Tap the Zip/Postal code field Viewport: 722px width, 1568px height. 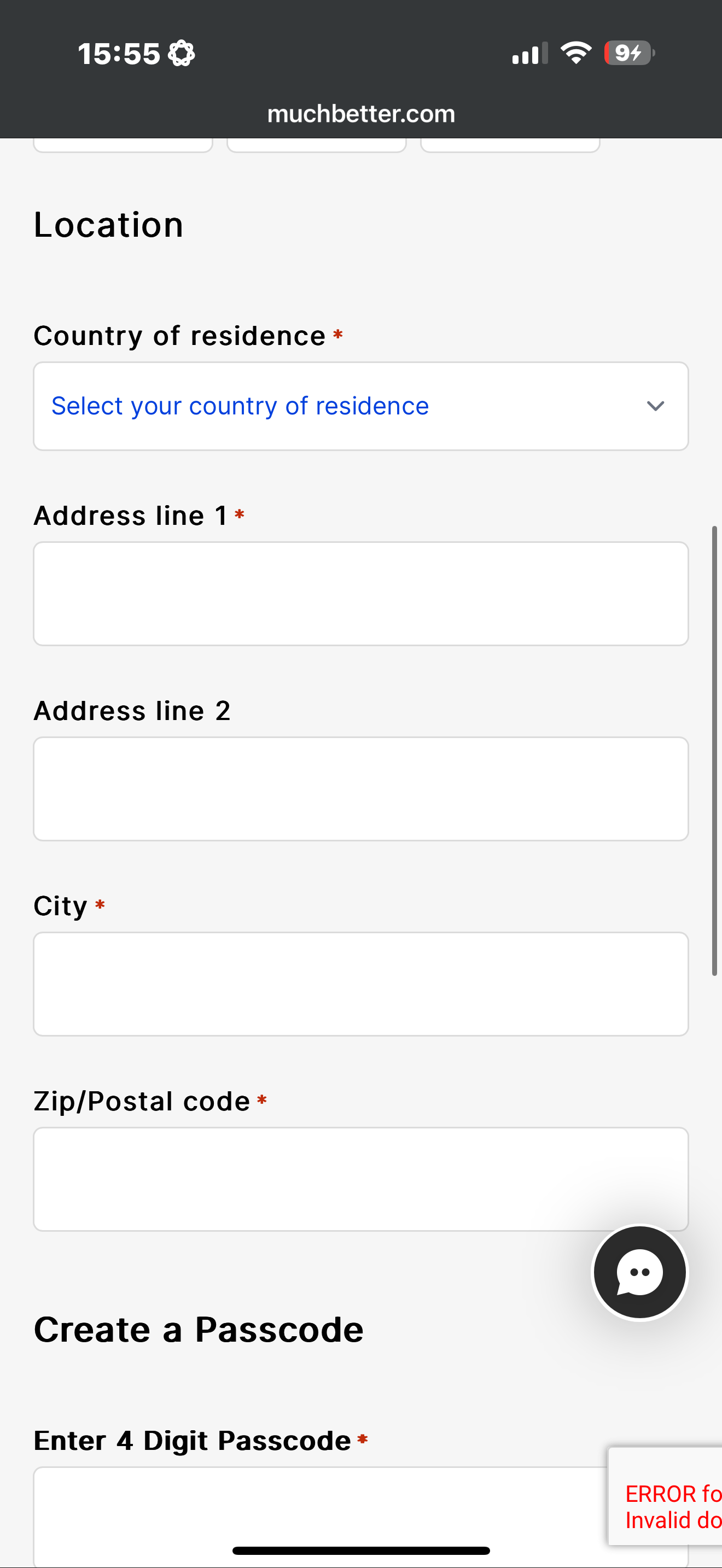pos(361,1179)
